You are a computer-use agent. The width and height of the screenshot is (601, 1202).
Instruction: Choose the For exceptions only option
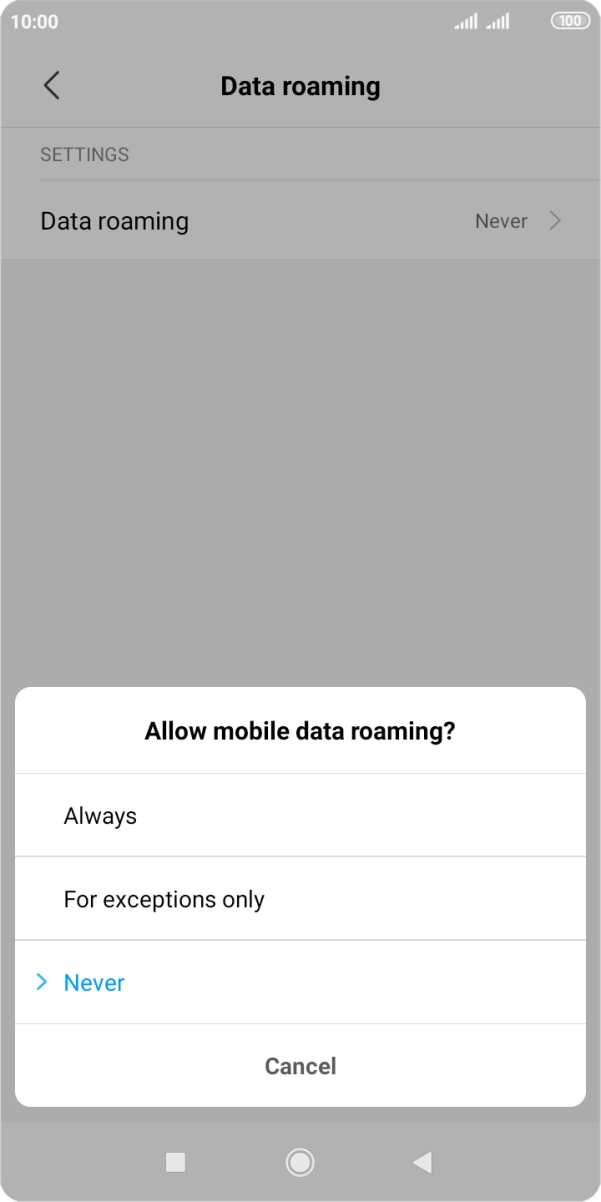[300, 899]
